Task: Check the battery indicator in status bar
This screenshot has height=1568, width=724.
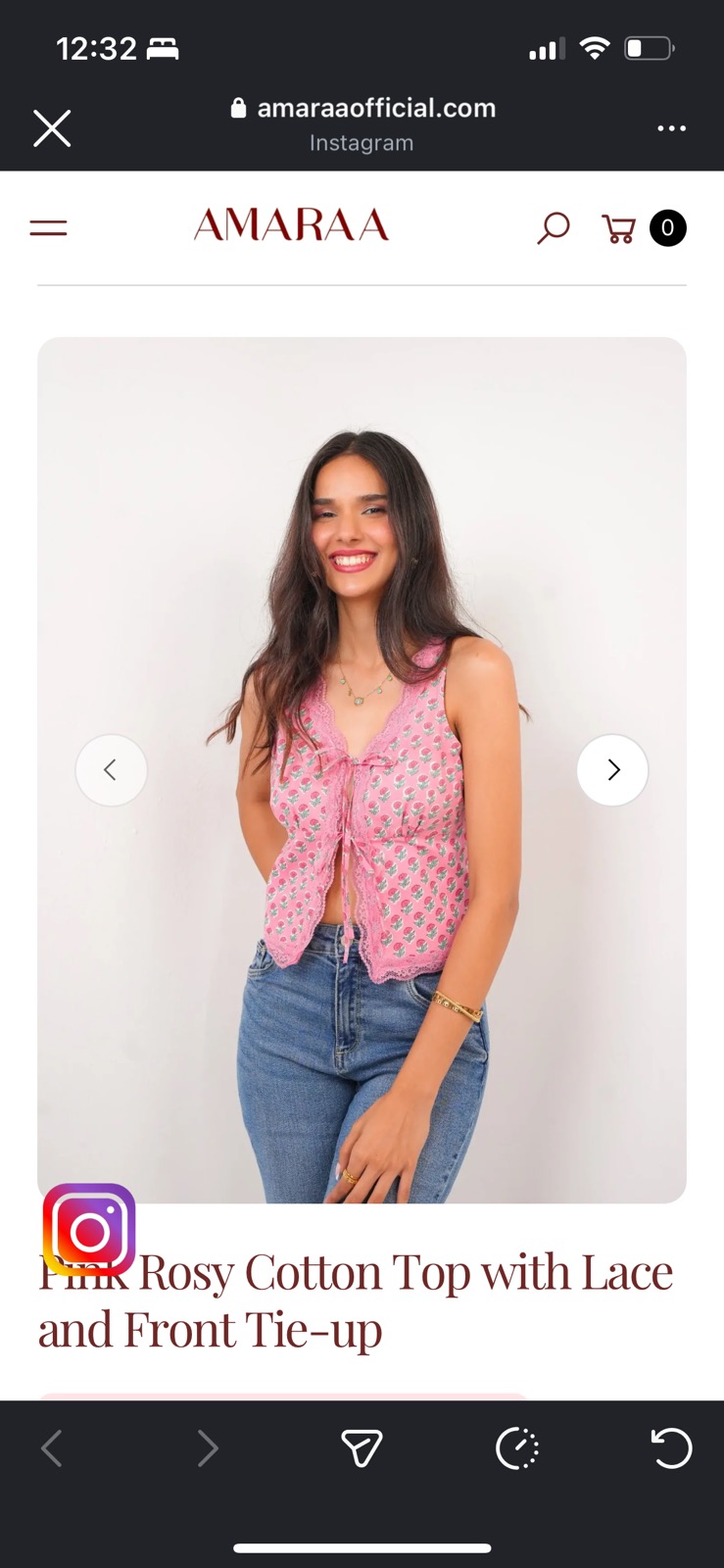Action: pyautogui.click(x=649, y=47)
